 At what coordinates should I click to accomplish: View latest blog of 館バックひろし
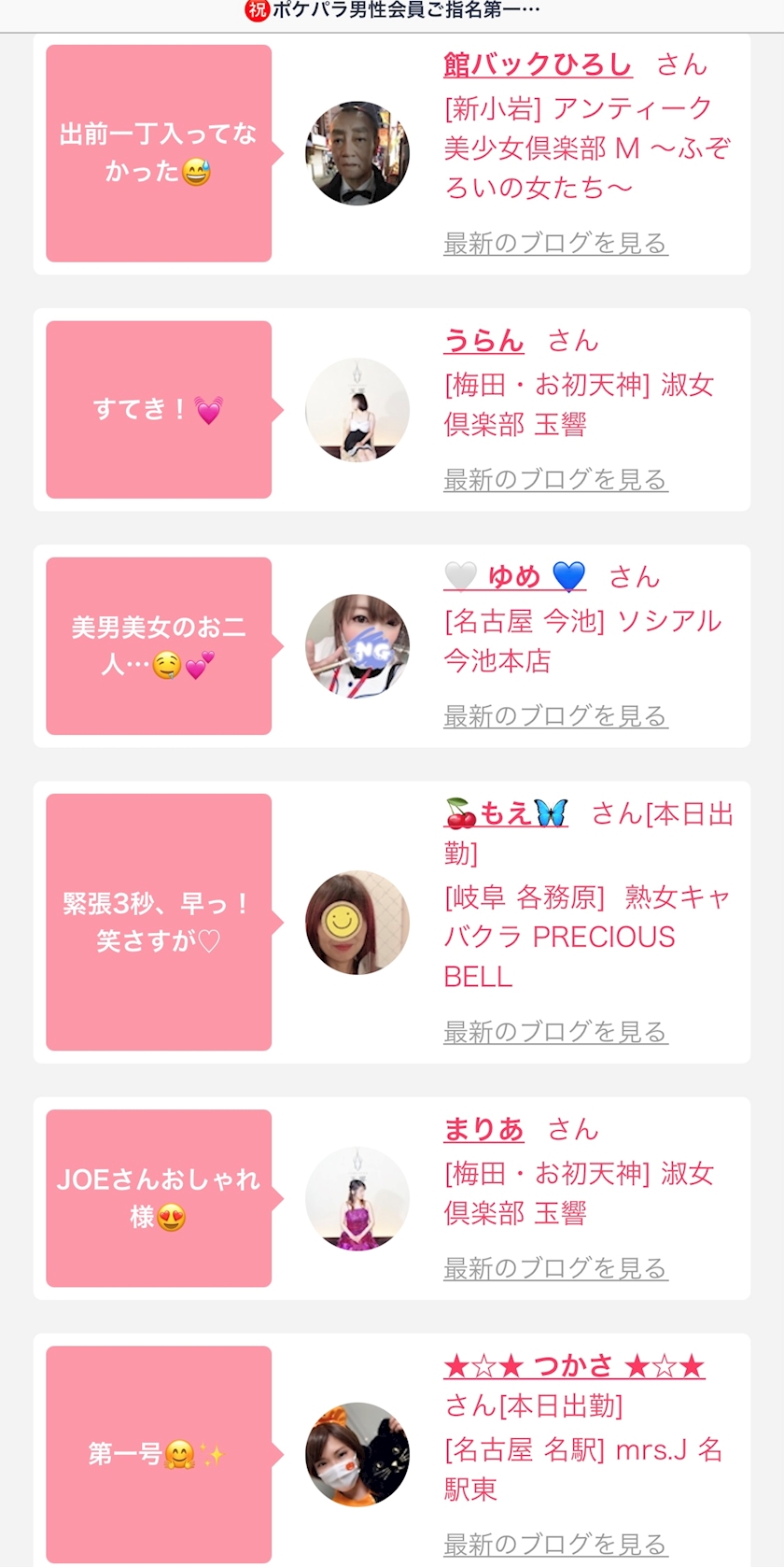pos(555,243)
